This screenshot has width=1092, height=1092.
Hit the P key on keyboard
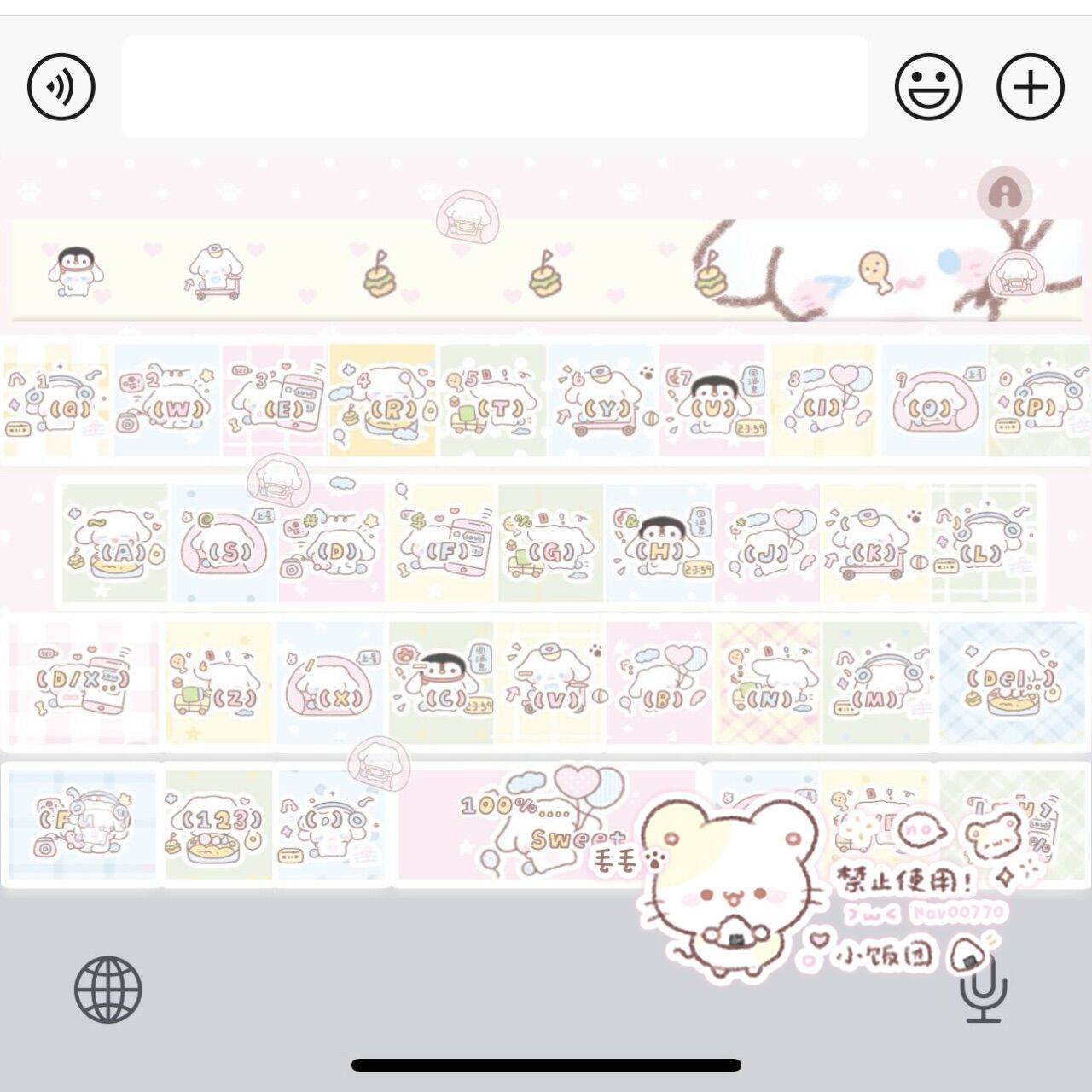pyautogui.click(x=1038, y=403)
